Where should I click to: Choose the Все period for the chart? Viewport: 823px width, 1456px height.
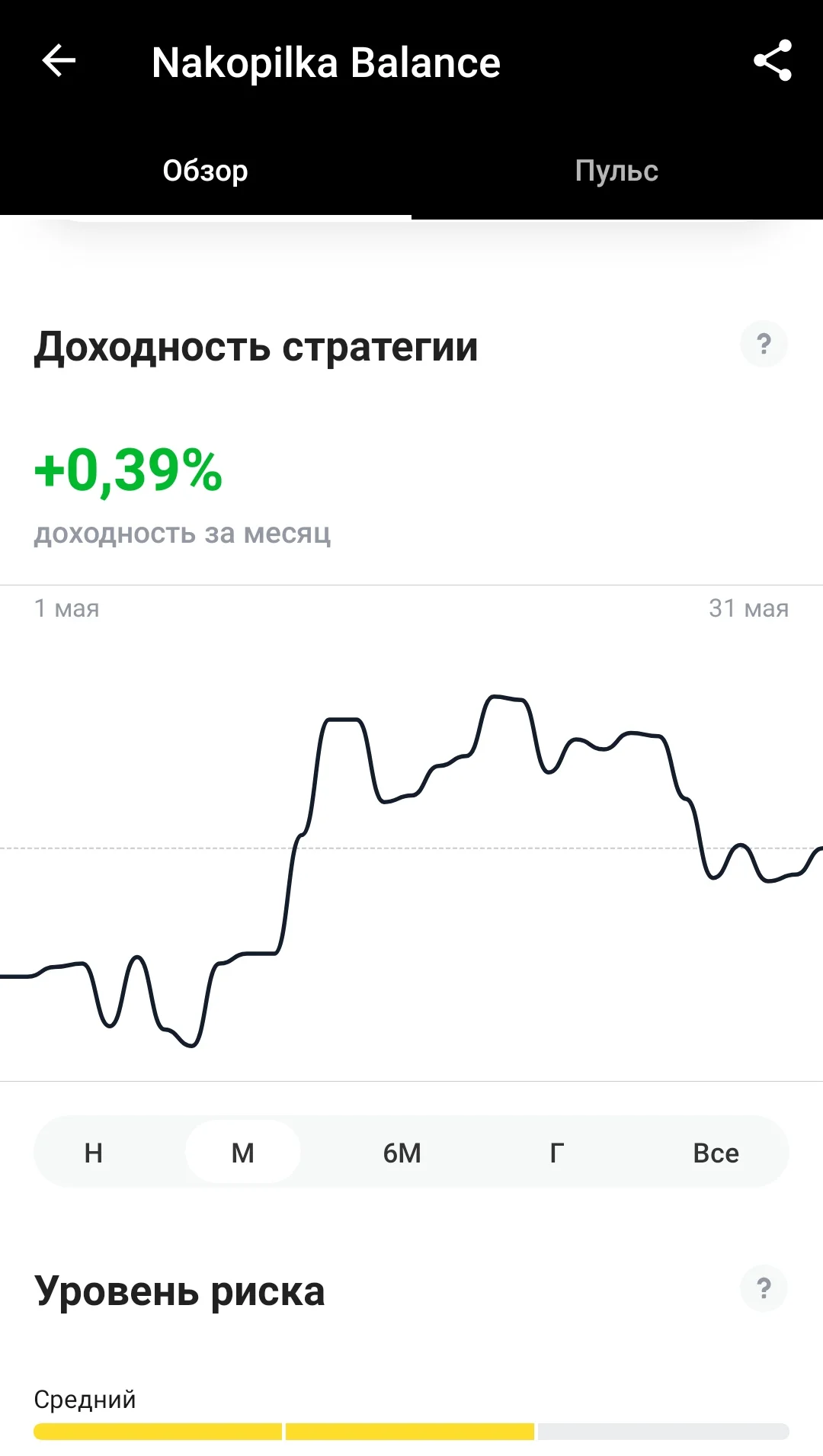click(x=716, y=1153)
